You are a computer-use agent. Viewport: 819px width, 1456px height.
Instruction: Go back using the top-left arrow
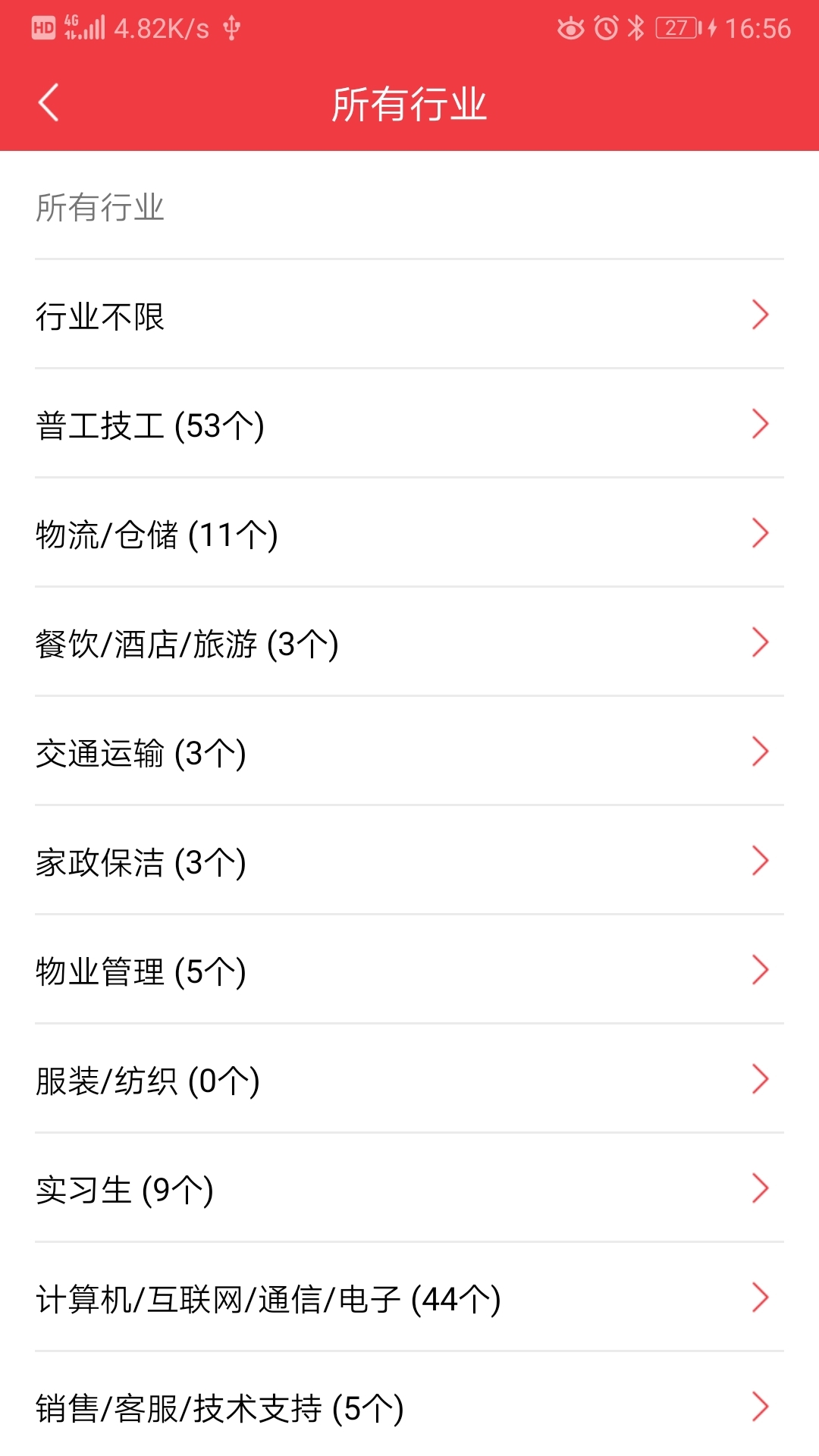click(x=49, y=103)
